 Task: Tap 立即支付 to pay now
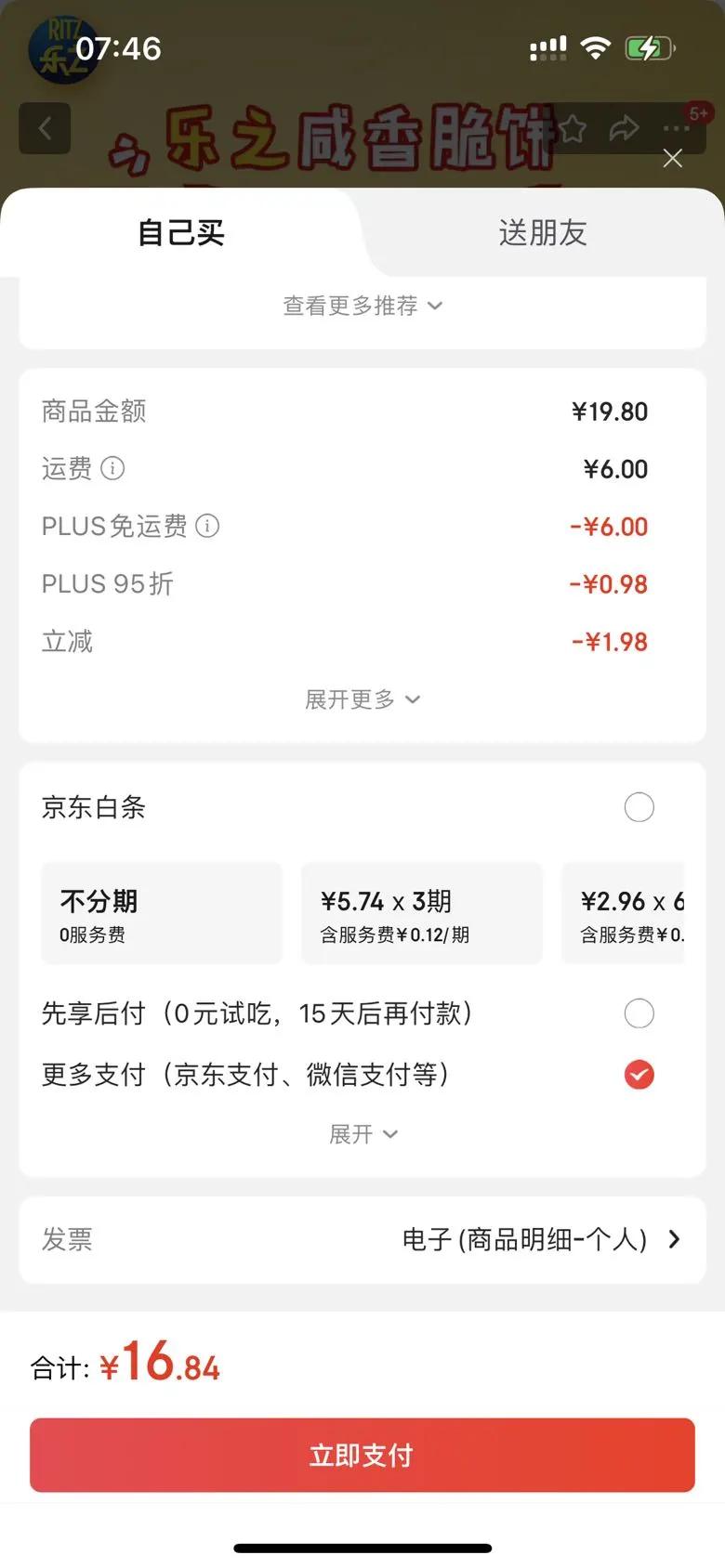tap(362, 1455)
